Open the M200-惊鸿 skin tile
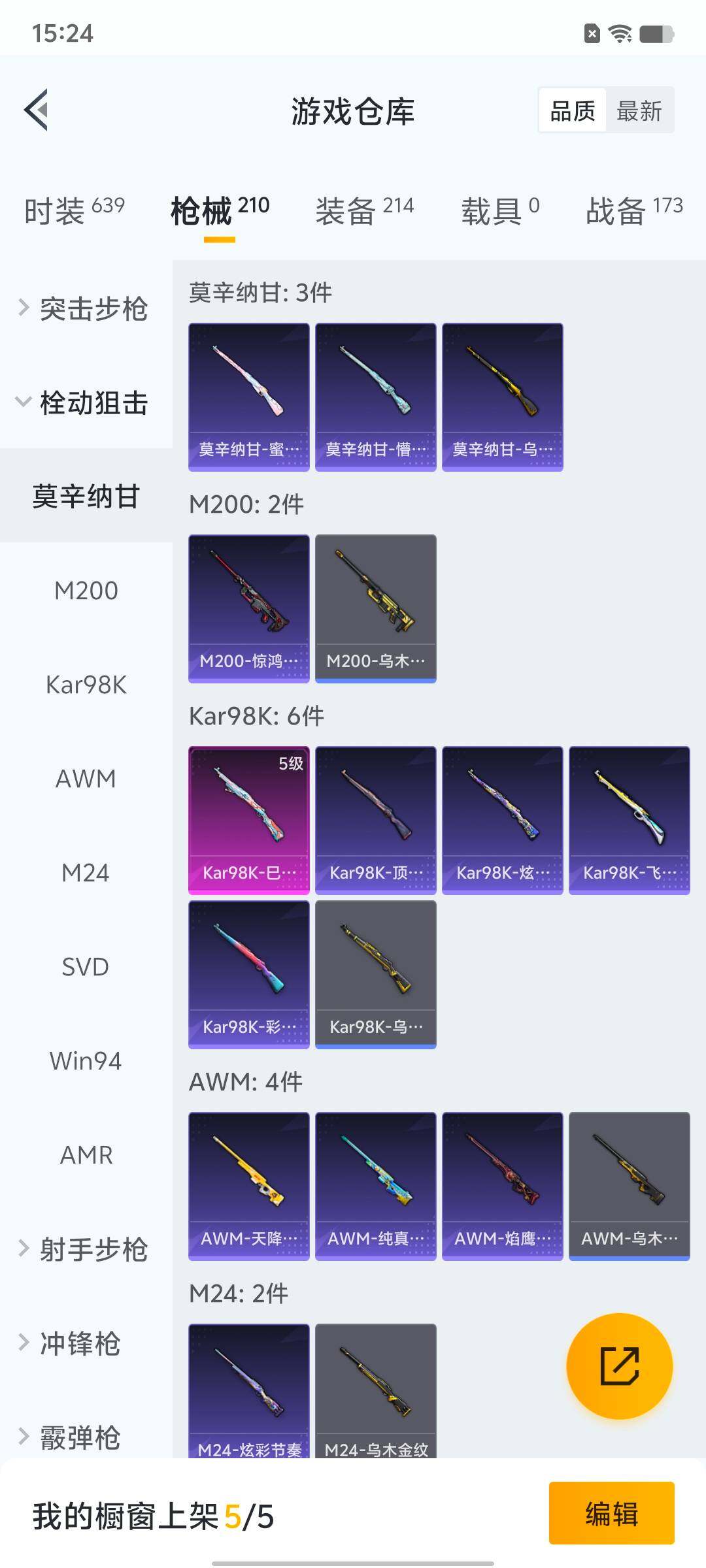Screen dimensions: 706x1568 [248, 608]
